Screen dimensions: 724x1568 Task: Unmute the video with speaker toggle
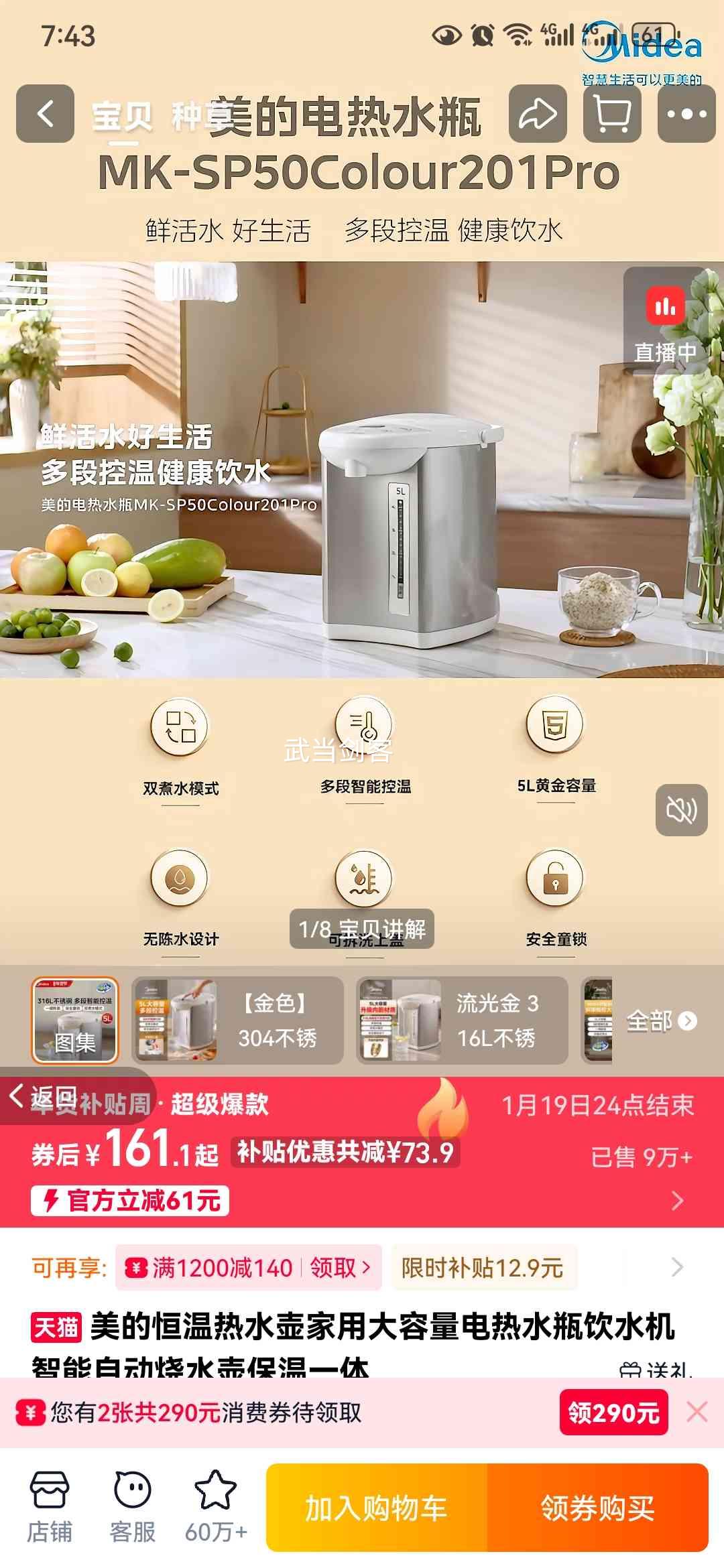click(x=681, y=812)
